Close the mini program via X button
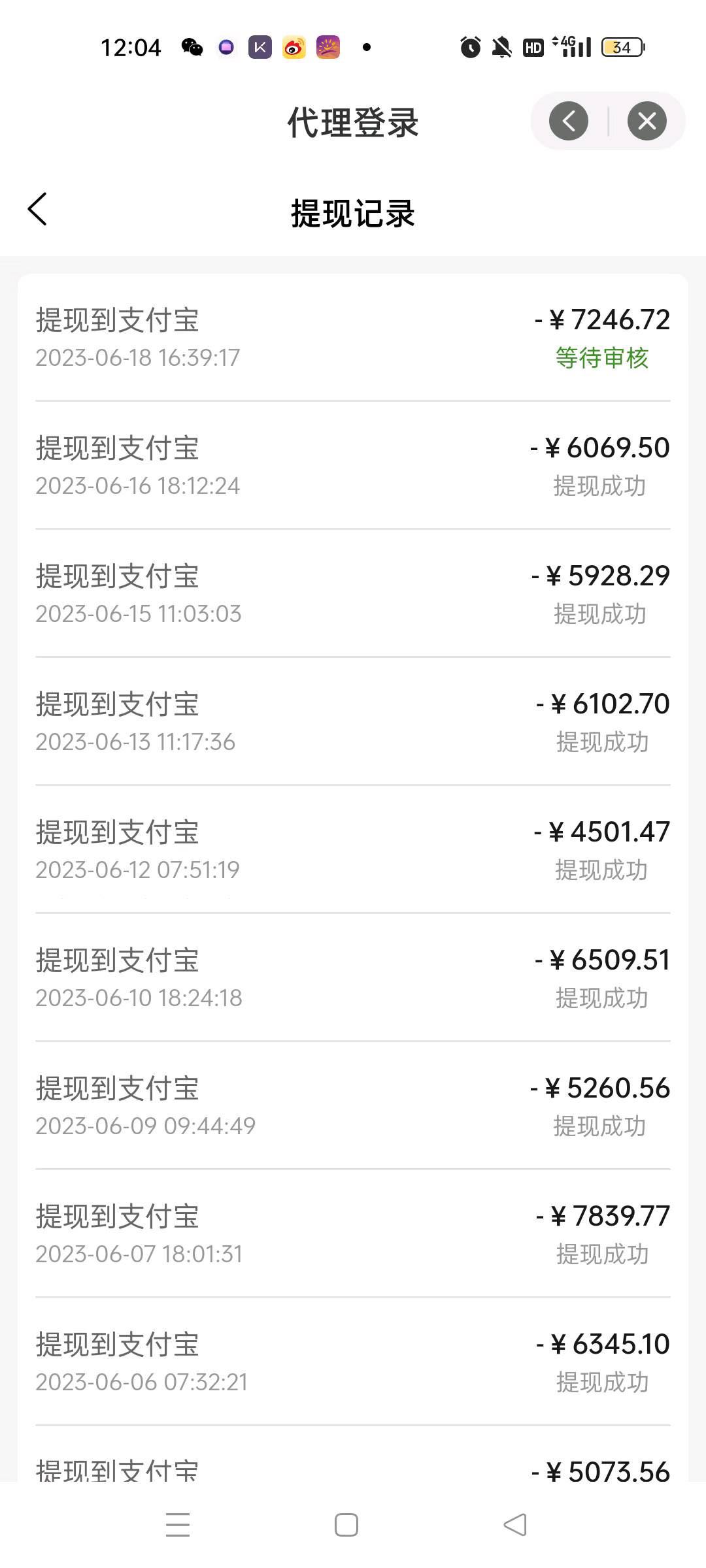 click(x=646, y=121)
